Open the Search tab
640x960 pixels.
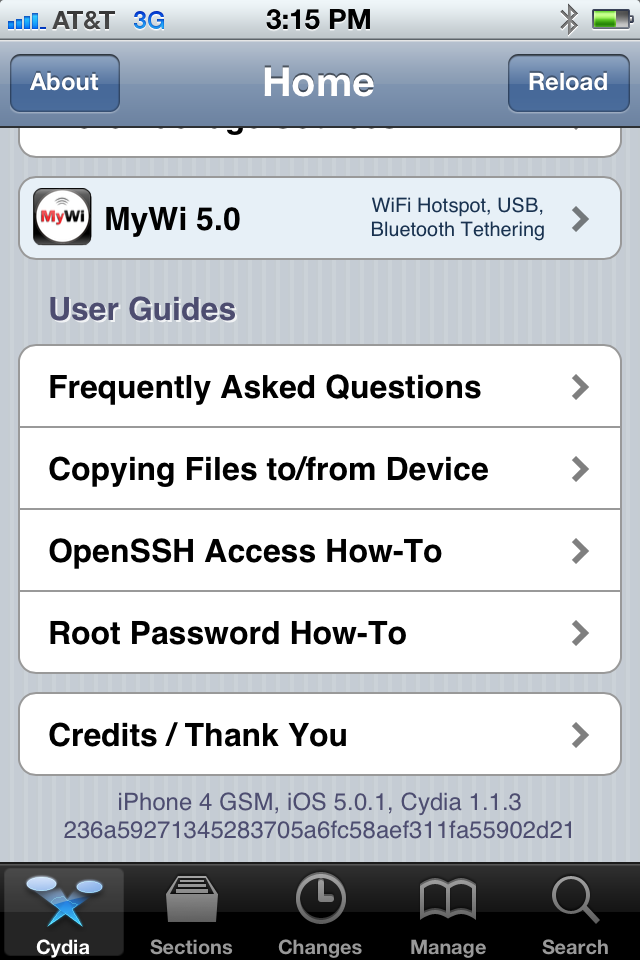575,914
